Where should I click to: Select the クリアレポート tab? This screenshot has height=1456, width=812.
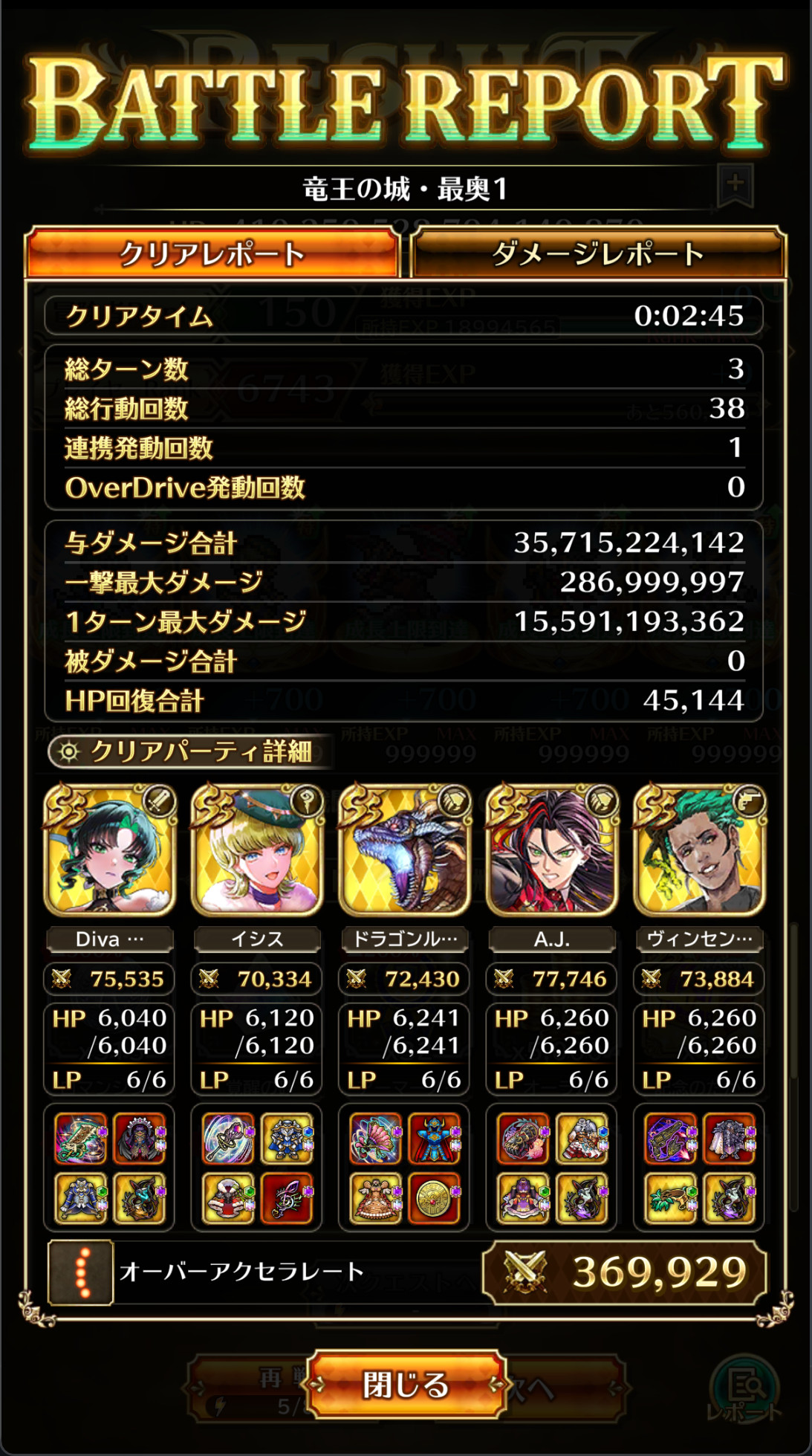pyautogui.click(x=212, y=254)
